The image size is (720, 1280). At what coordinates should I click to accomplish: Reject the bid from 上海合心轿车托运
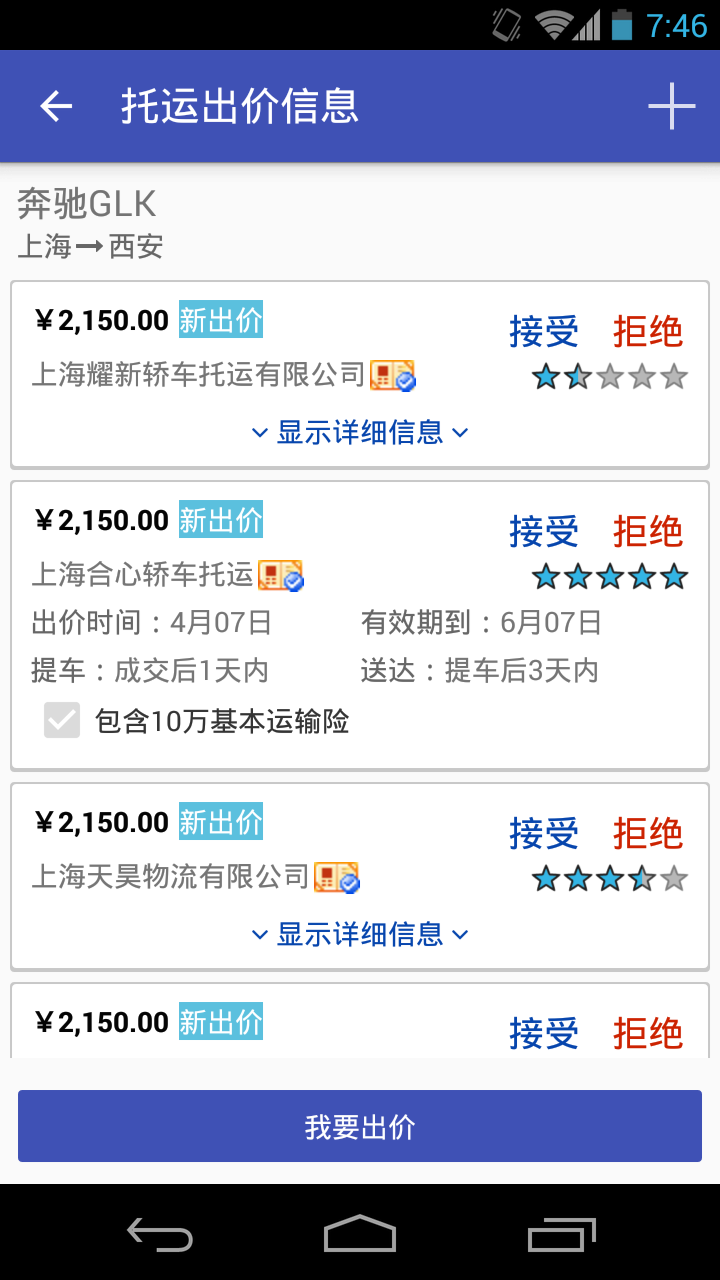(648, 531)
